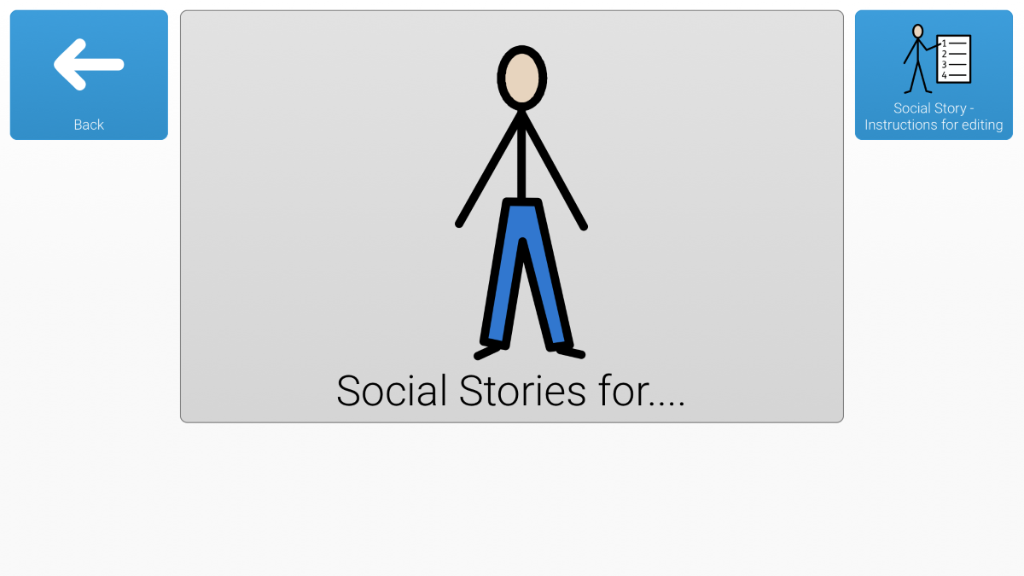Open Social Story instructions for editing
This screenshot has width=1024, height=576.
point(933,75)
